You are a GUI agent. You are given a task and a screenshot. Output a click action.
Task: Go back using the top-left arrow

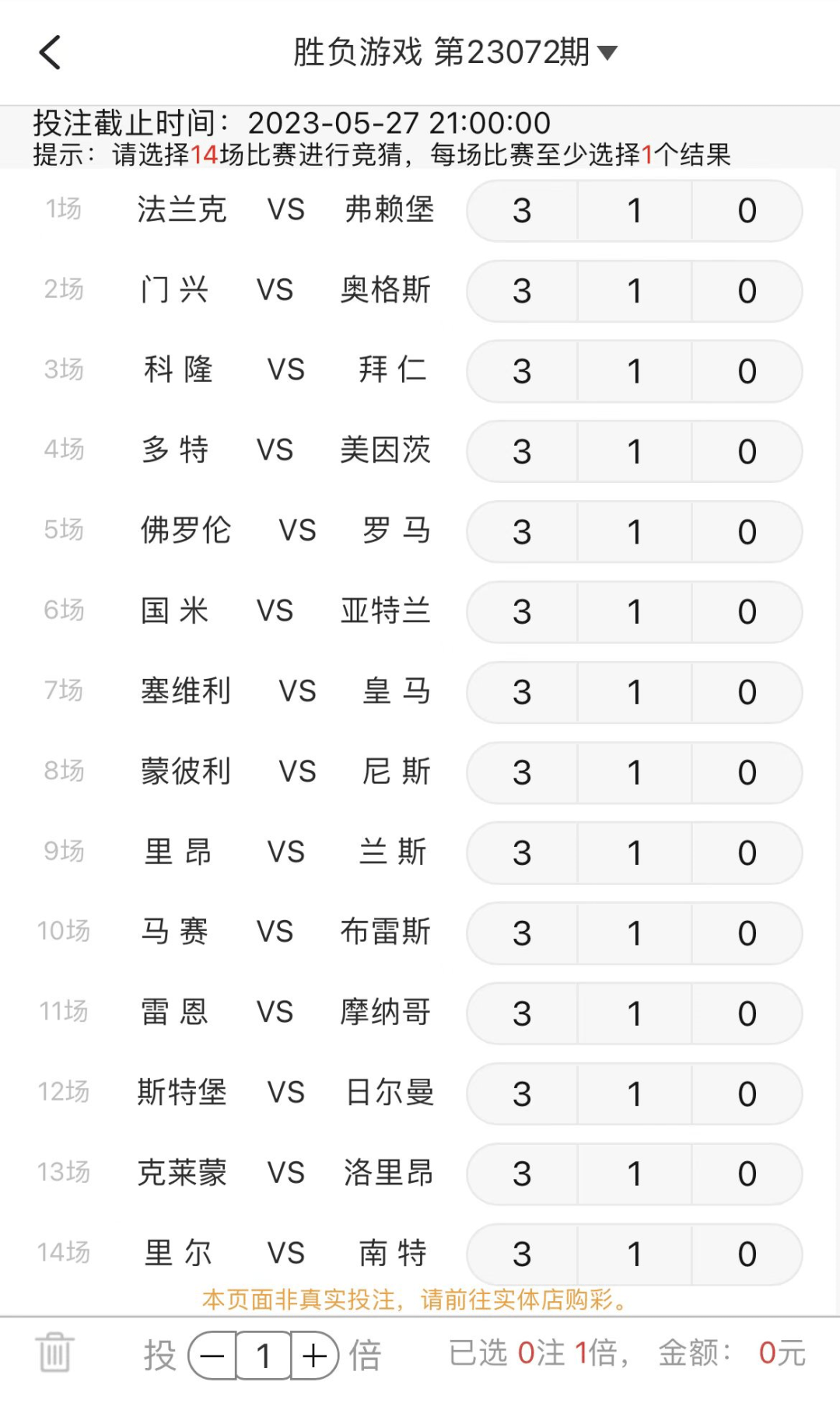click(50, 53)
